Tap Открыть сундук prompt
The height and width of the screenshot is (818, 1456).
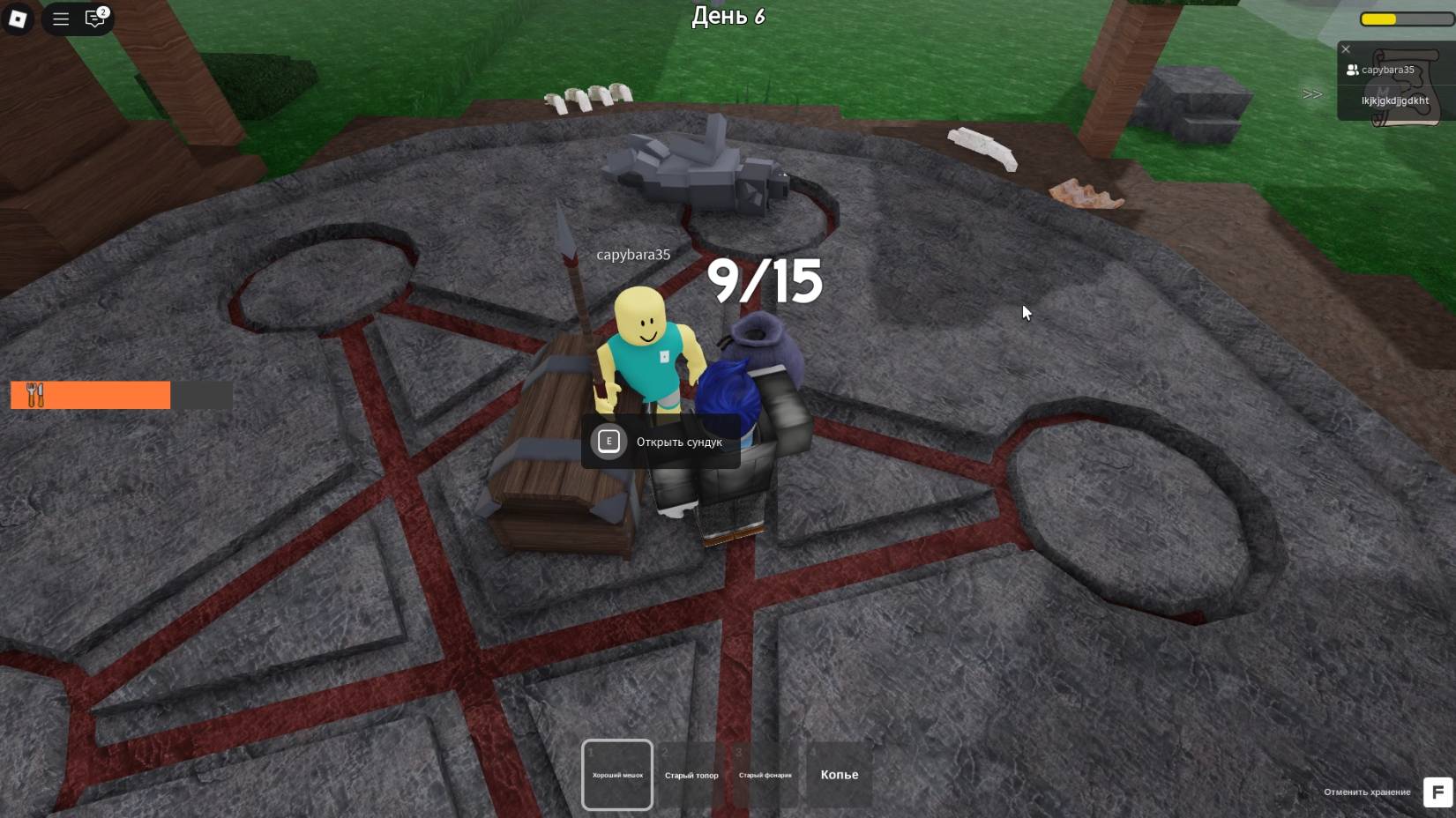point(660,442)
